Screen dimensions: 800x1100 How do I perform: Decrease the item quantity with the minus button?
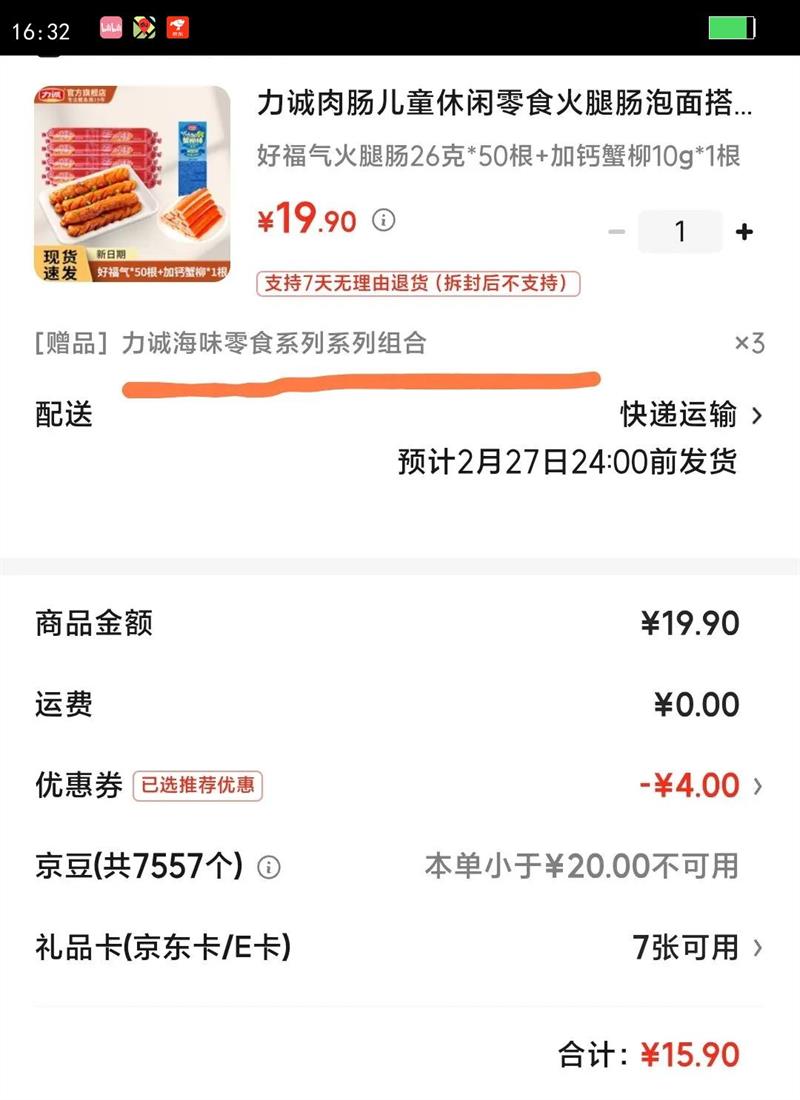pyautogui.click(x=617, y=232)
